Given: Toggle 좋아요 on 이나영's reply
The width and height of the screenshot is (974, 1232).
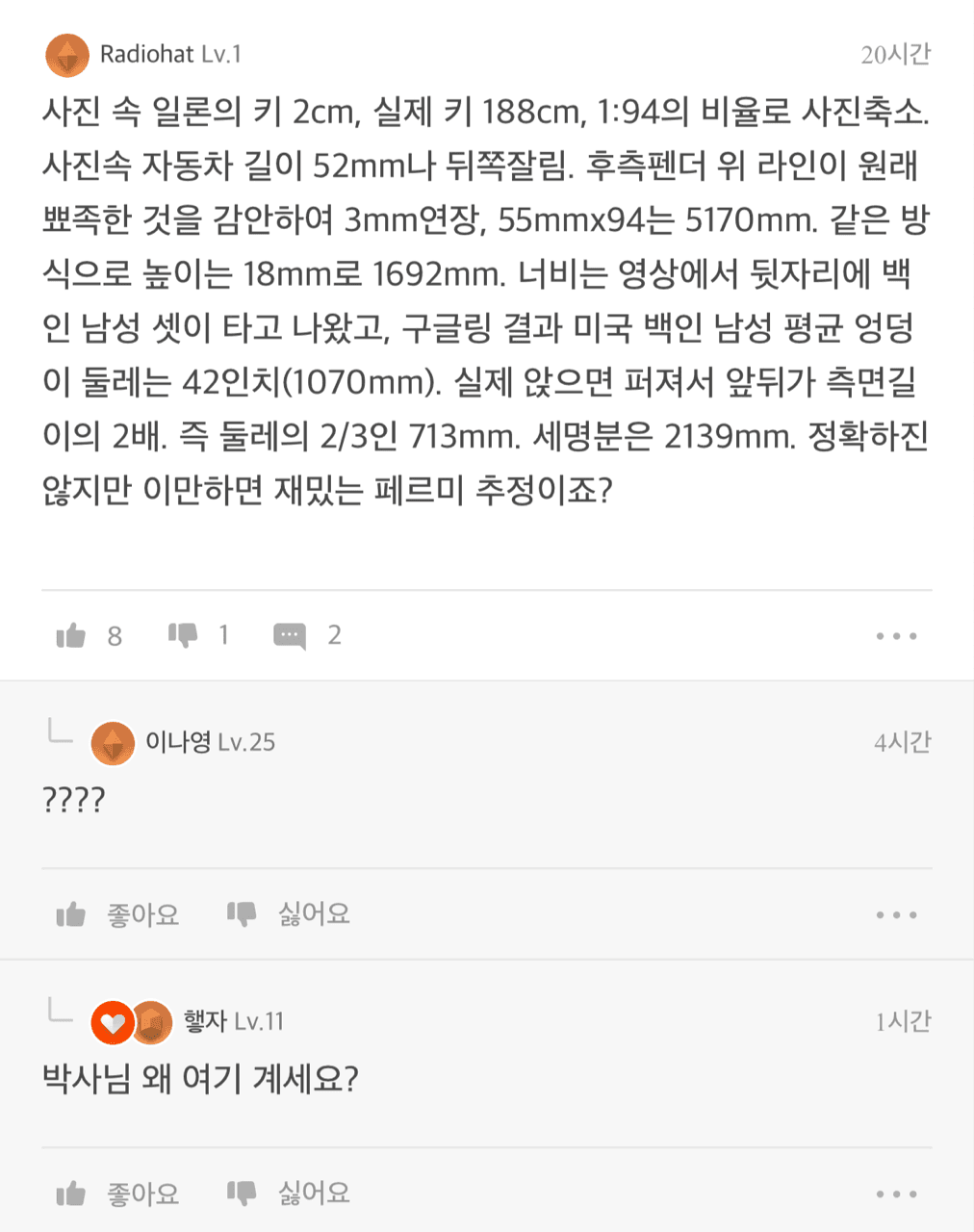Looking at the screenshot, I should pos(142,913).
